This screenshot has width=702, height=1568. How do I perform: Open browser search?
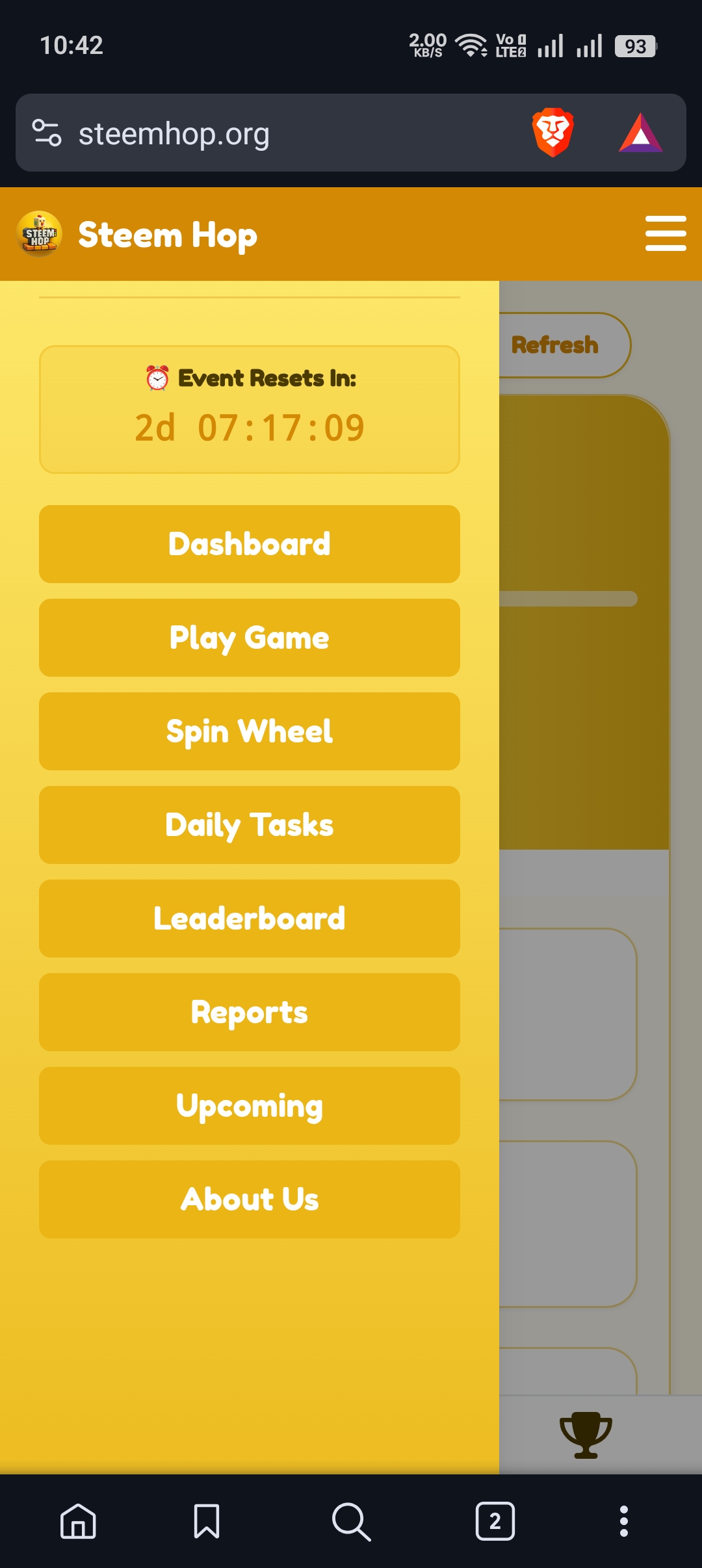click(351, 1521)
